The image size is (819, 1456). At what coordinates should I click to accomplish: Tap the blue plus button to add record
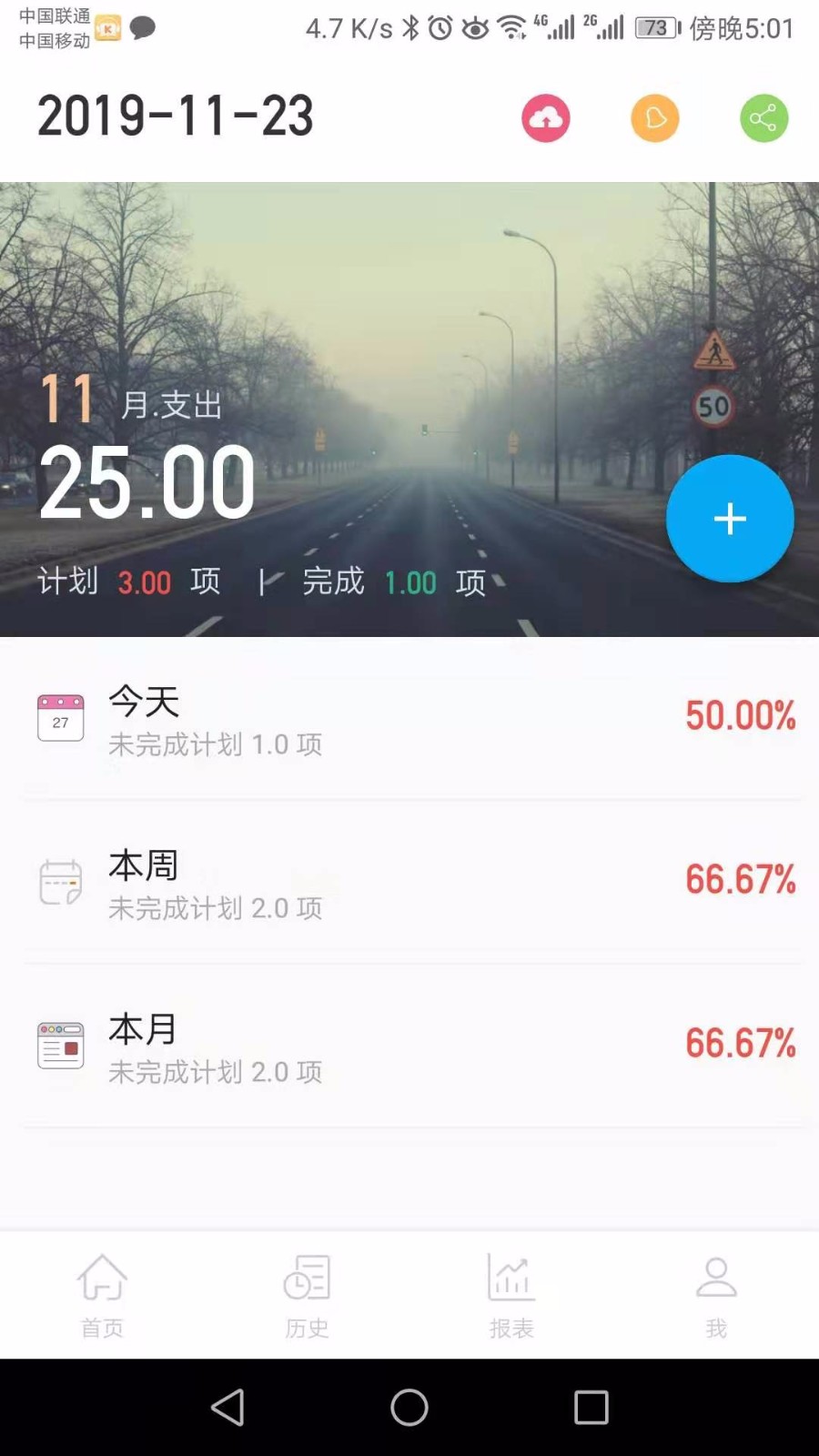click(x=730, y=519)
